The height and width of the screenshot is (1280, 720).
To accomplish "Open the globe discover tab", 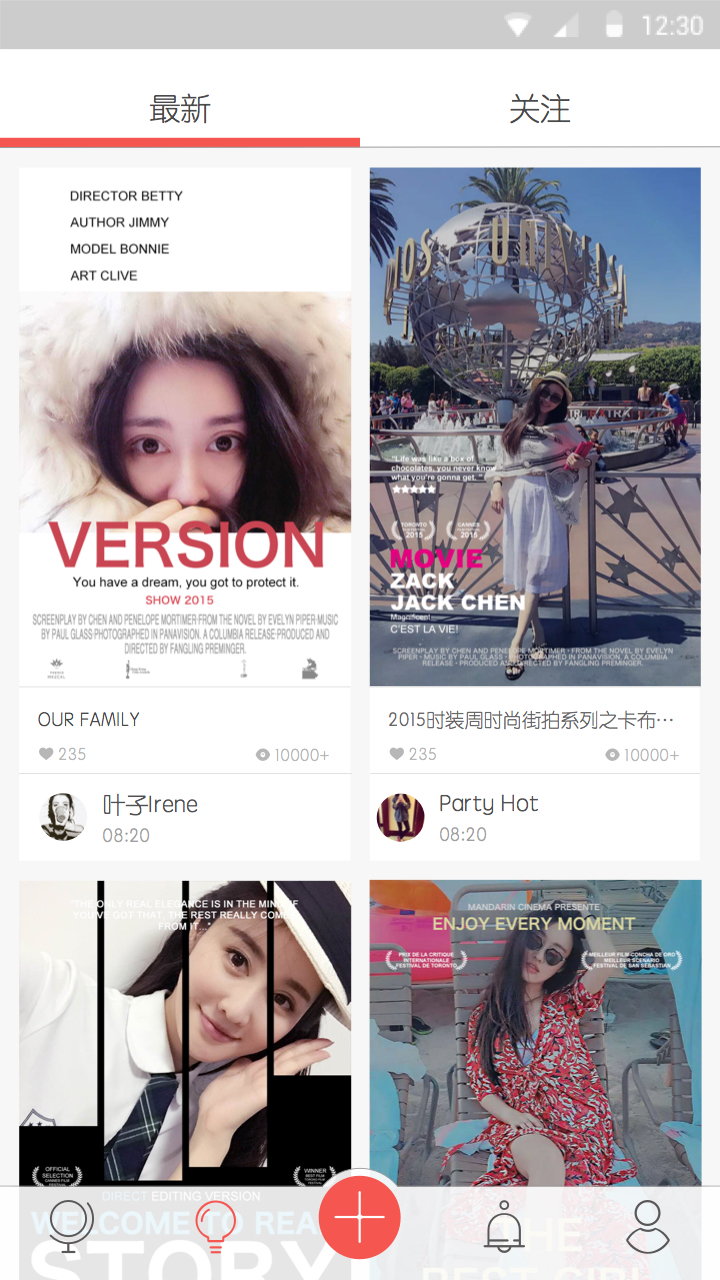I will pos(71,1225).
